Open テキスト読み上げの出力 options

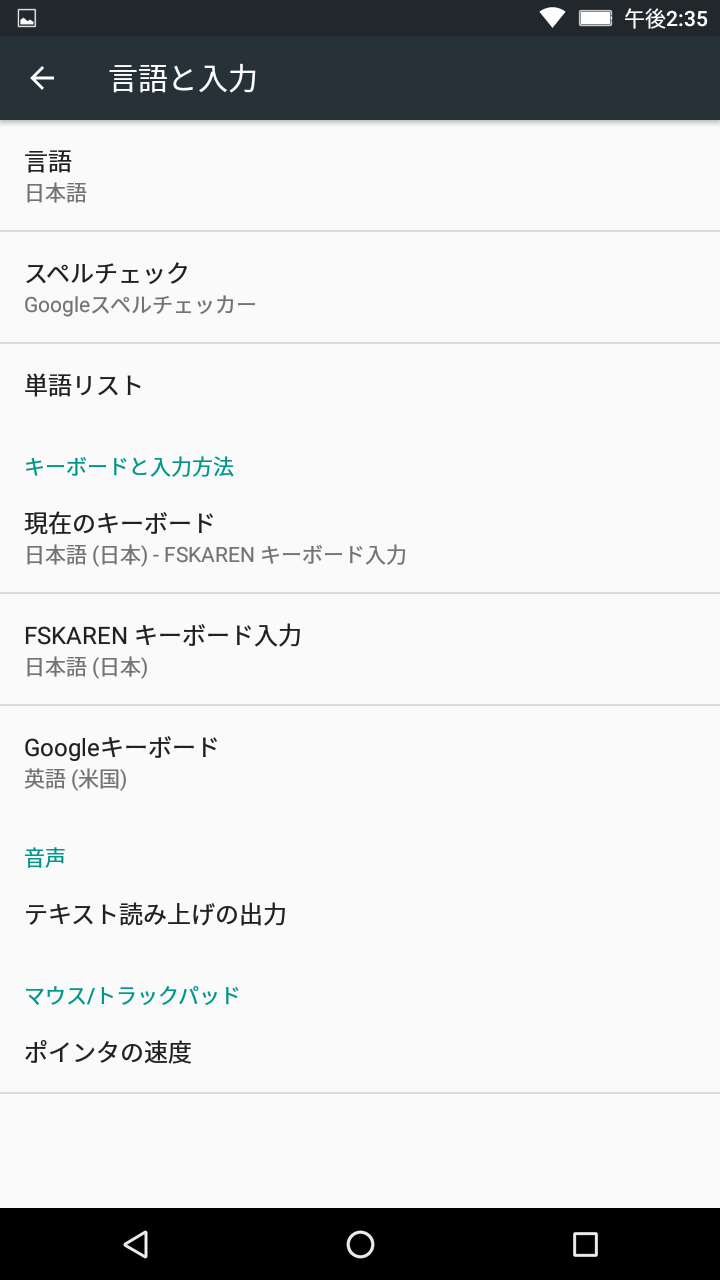(x=360, y=913)
